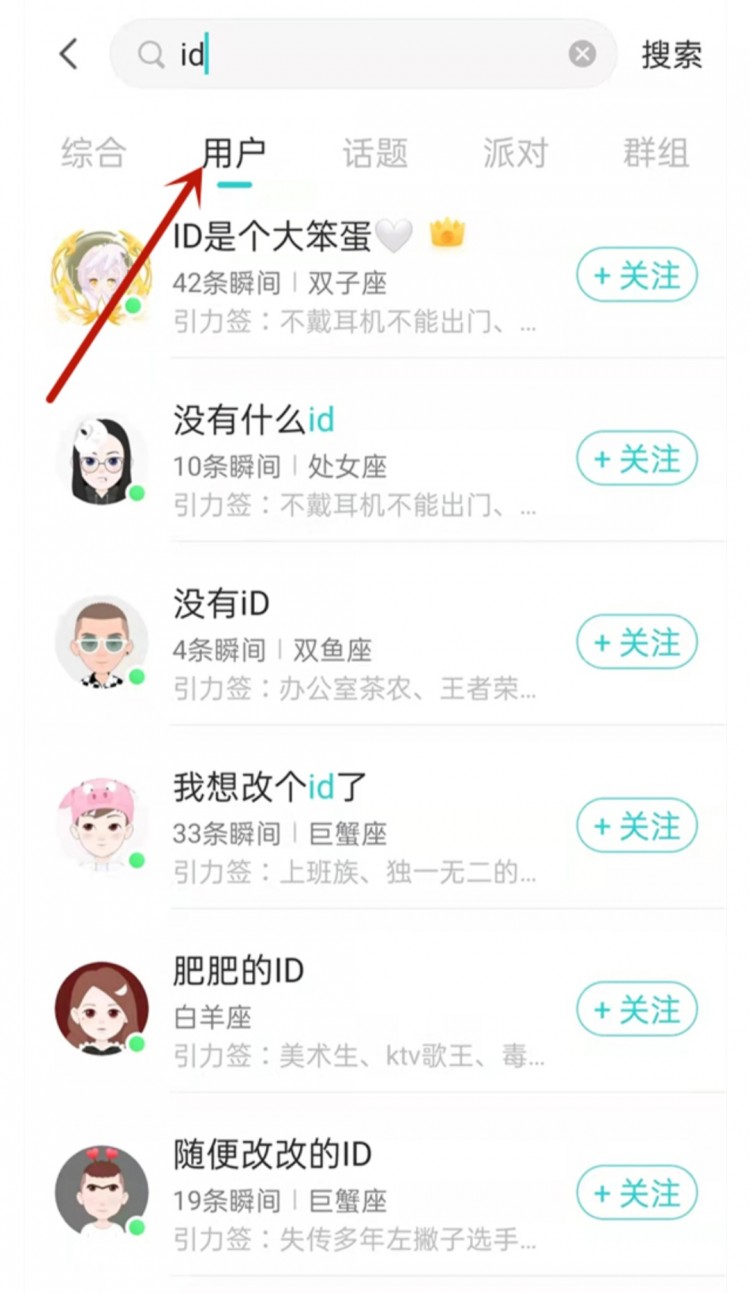Clear the search text with the X icon
Image resolution: width=750 pixels, height=1293 pixels.
point(581,54)
